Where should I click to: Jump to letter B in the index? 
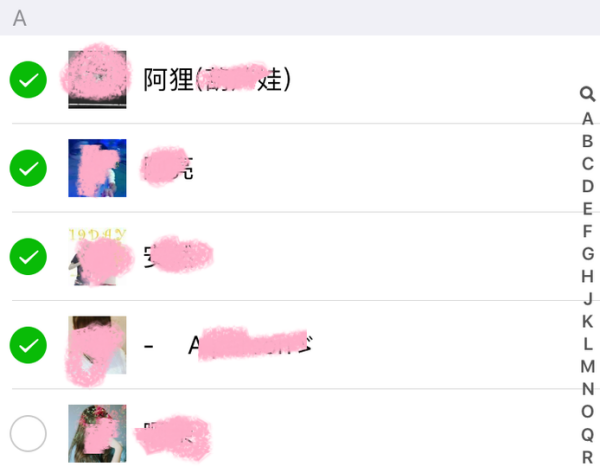[x=588, y=141]
